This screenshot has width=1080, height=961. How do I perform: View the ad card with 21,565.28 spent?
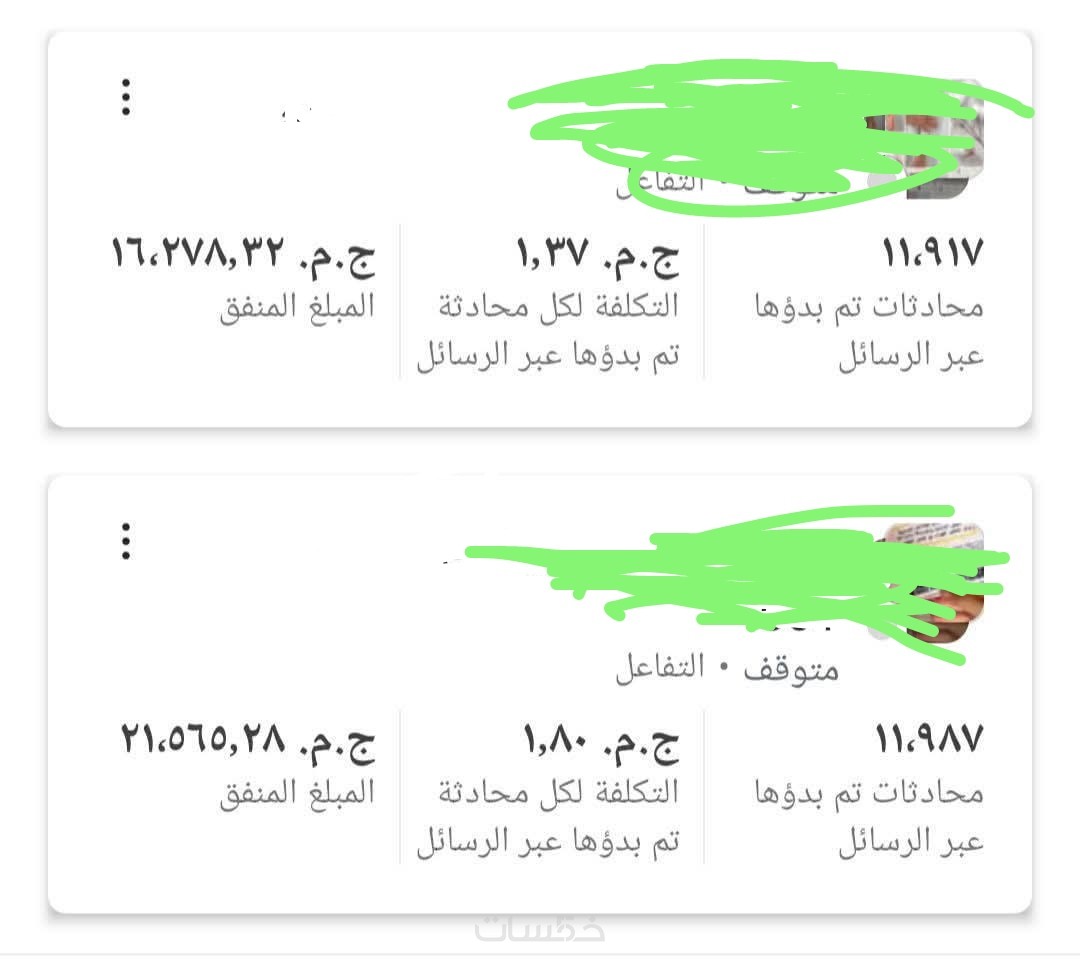pos(540,780)
